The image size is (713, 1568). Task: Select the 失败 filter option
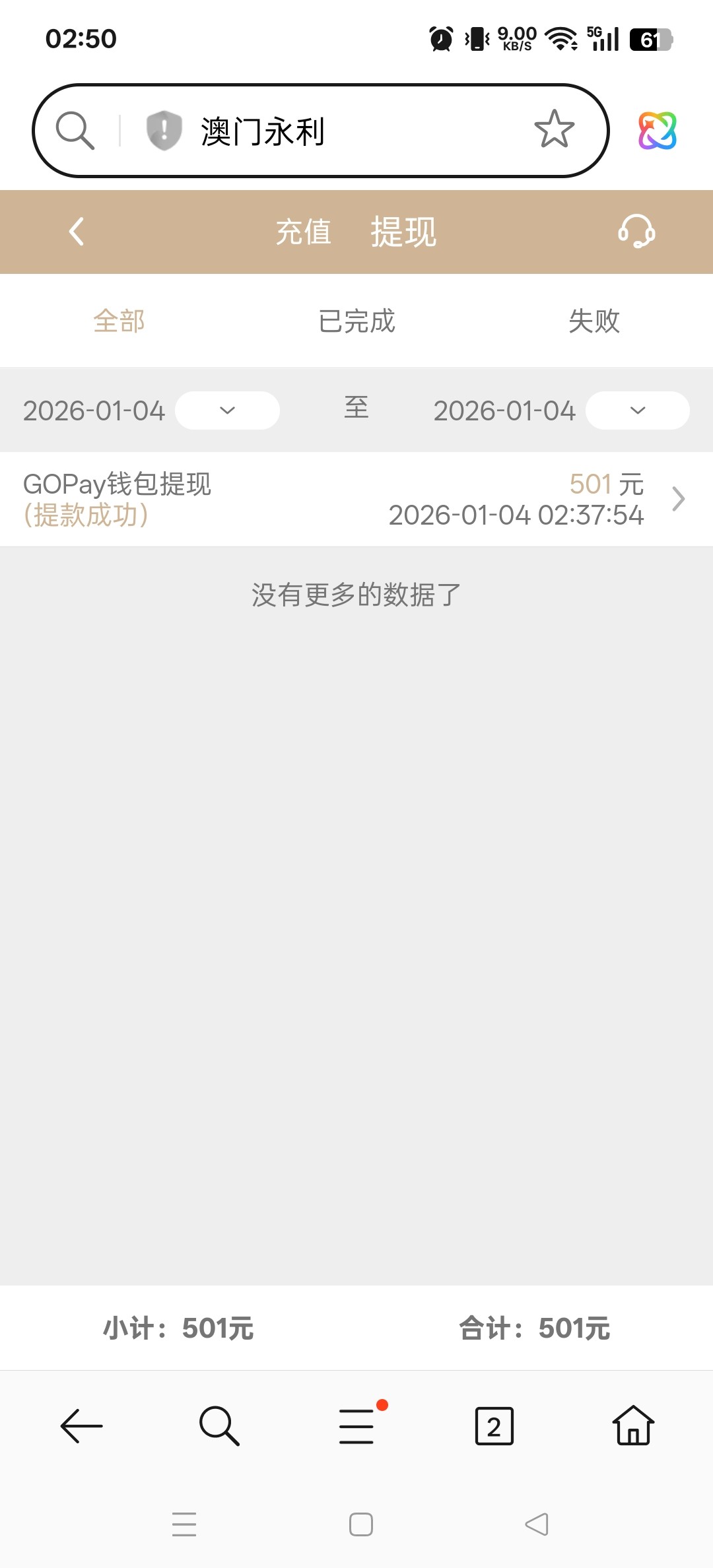(x=593, y=321)
